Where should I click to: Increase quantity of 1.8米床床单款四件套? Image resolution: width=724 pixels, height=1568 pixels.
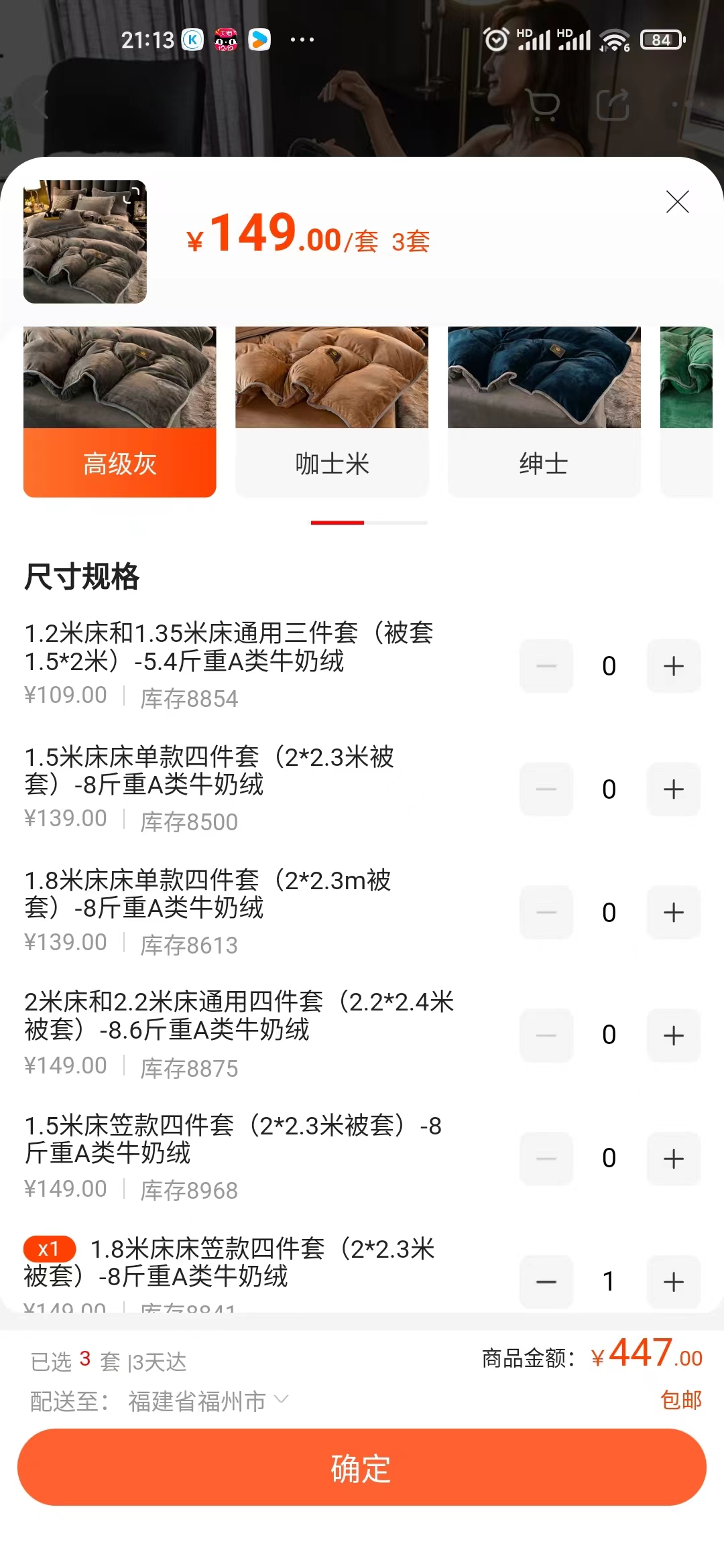(673, 913)
